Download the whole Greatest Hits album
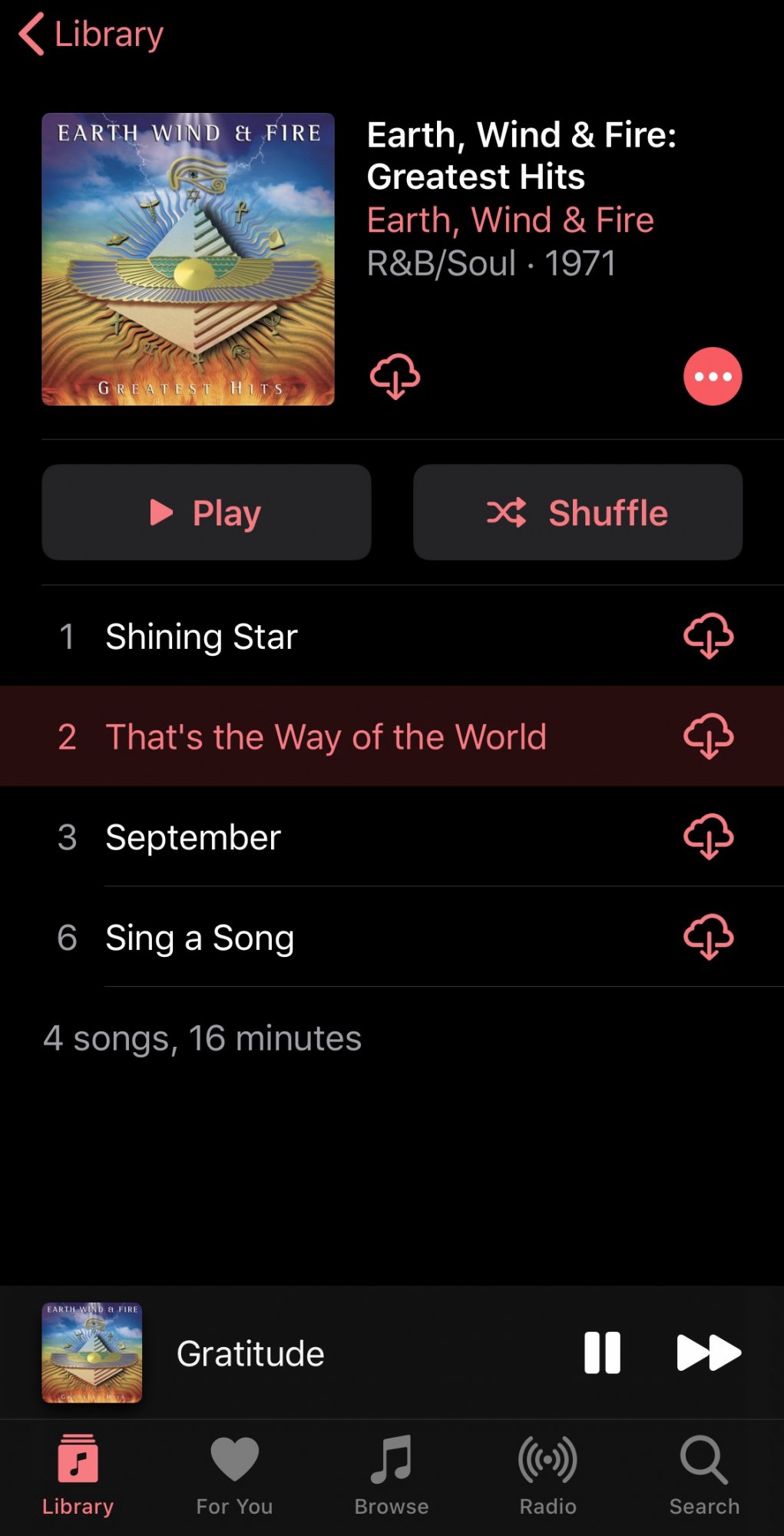The height and width of the screenshot is (1536, 784). click(x=395, y=376)
